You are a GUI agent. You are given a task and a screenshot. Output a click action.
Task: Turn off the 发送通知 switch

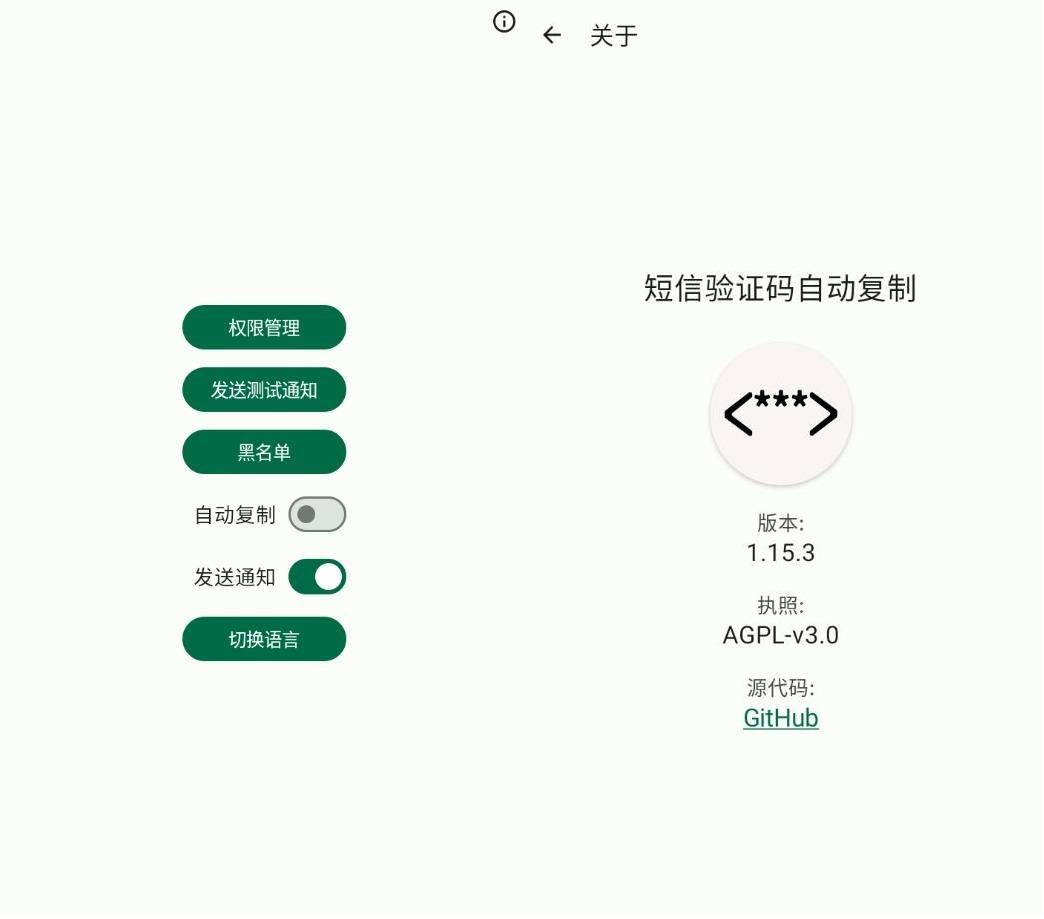click(x=317, y=577)
